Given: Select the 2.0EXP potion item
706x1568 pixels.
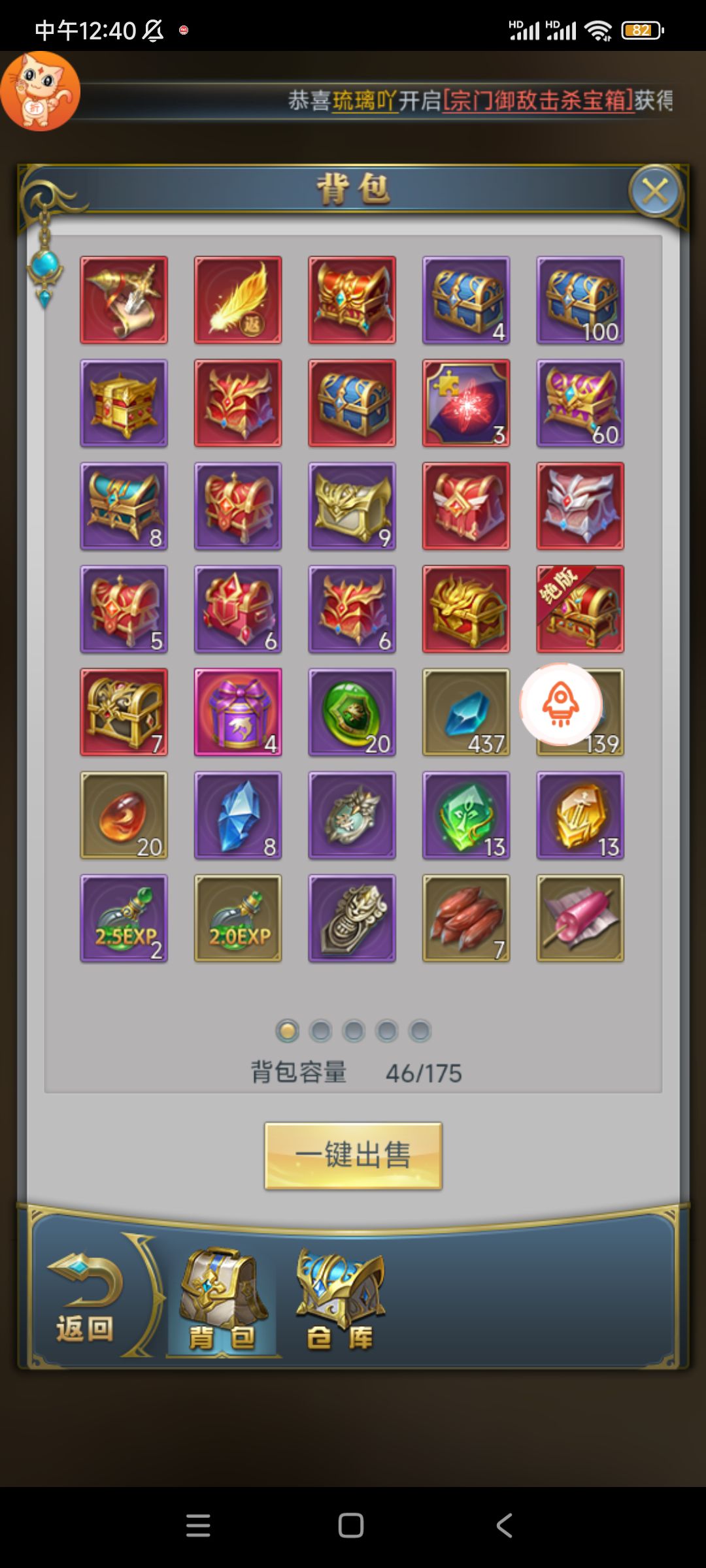Looking at the screenshot, I should click(238, 918).
